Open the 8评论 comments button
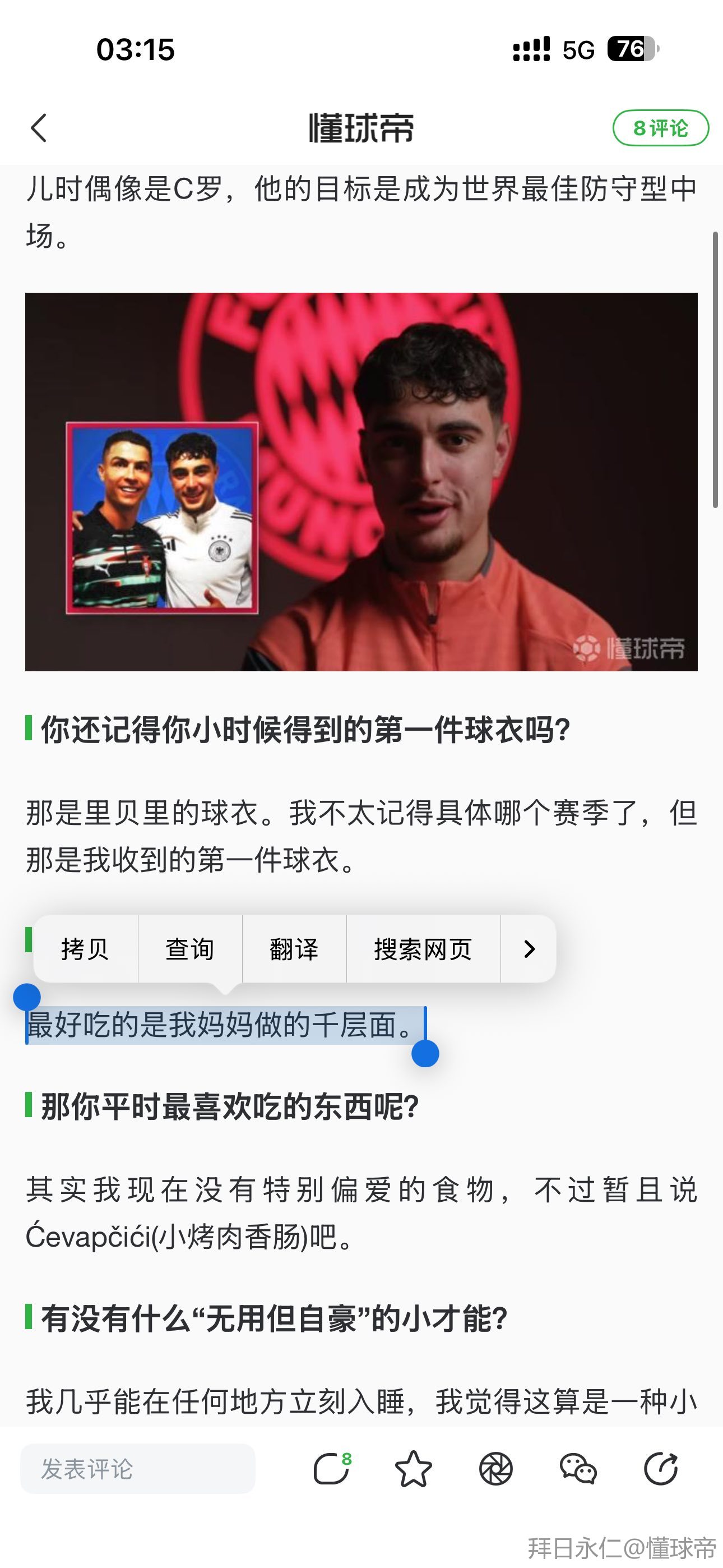The height and width of the screenshot is (1568, 723). 660,128
